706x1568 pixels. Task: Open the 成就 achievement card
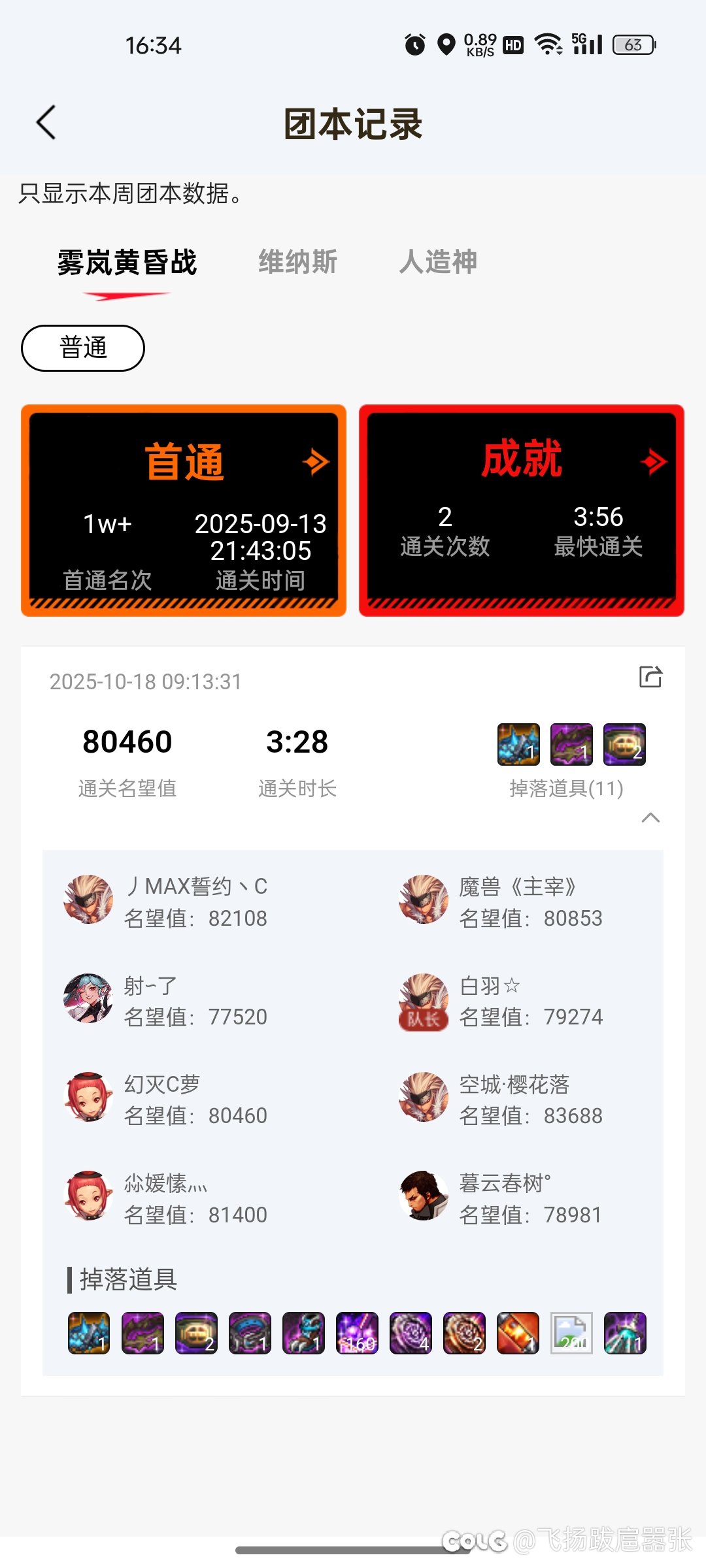point(521,510)
